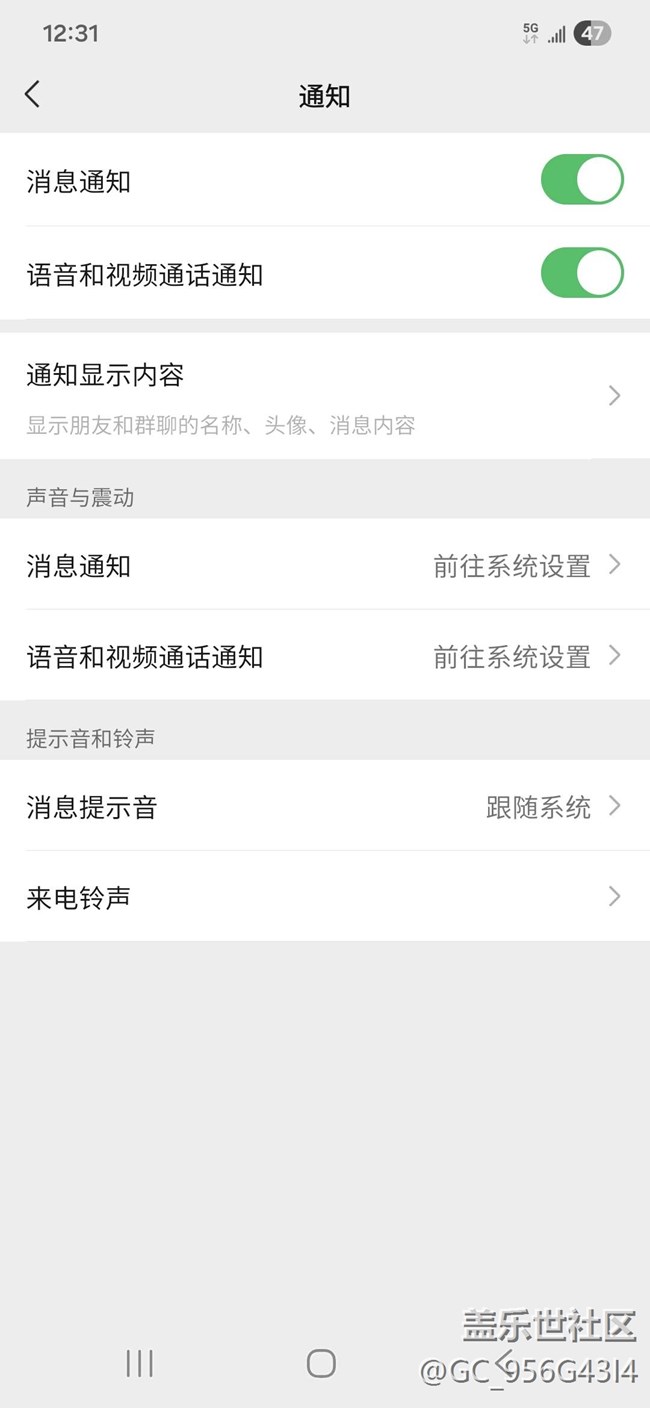Open 消息提示音 setting
This screenshot has width=650, height=1408.
click(325, 806)
